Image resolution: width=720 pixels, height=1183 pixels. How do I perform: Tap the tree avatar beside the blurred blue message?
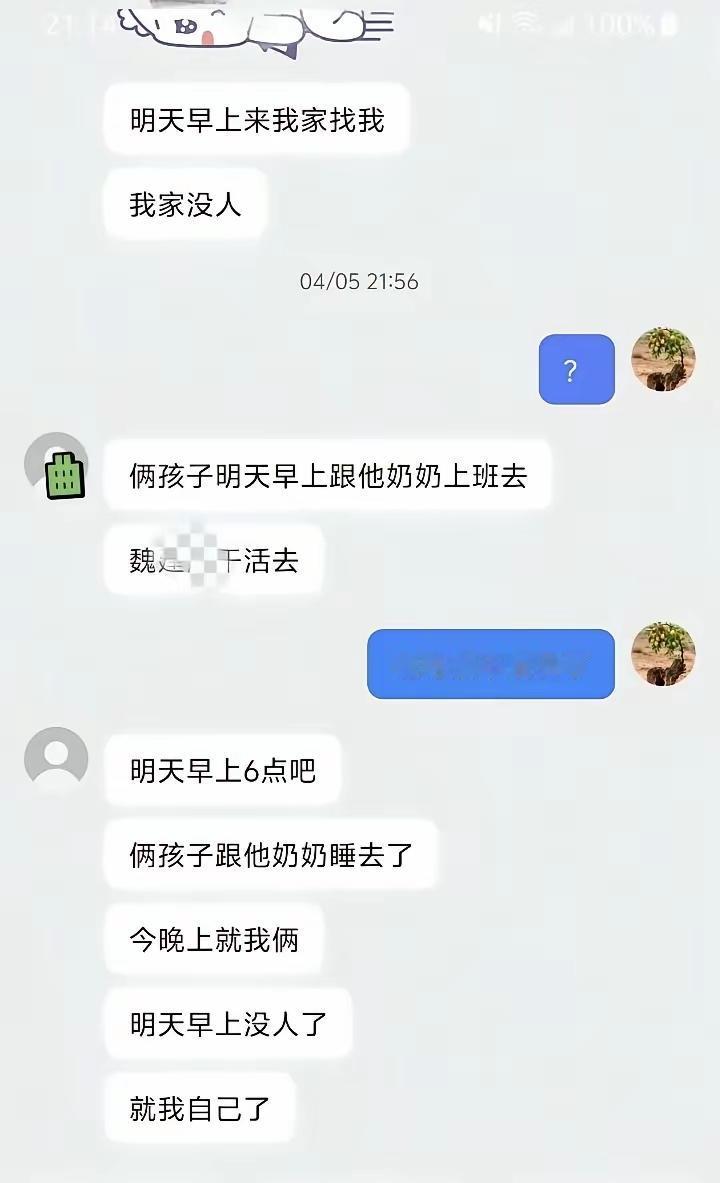[663, 655]
